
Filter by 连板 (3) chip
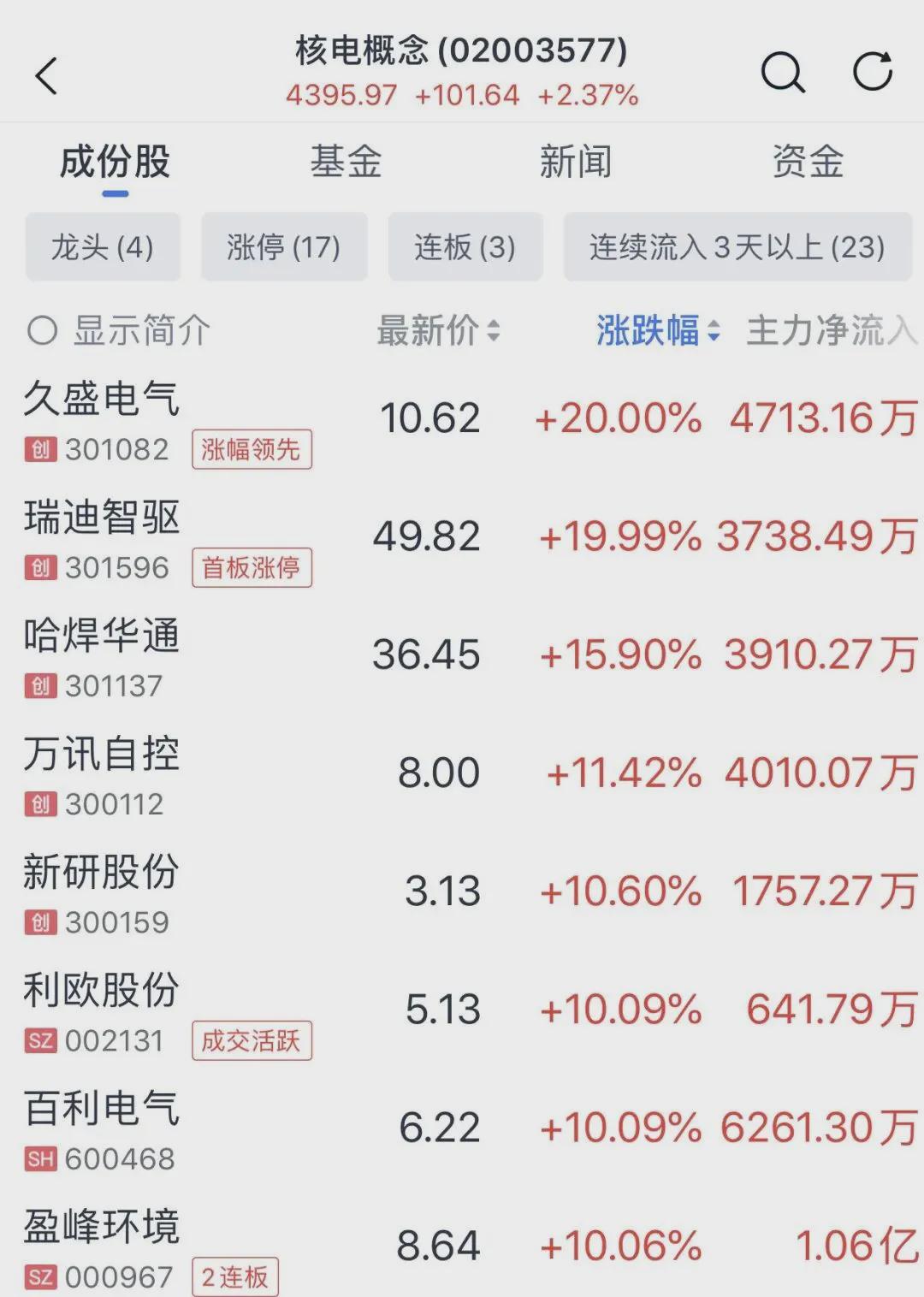tap(465, 247)
